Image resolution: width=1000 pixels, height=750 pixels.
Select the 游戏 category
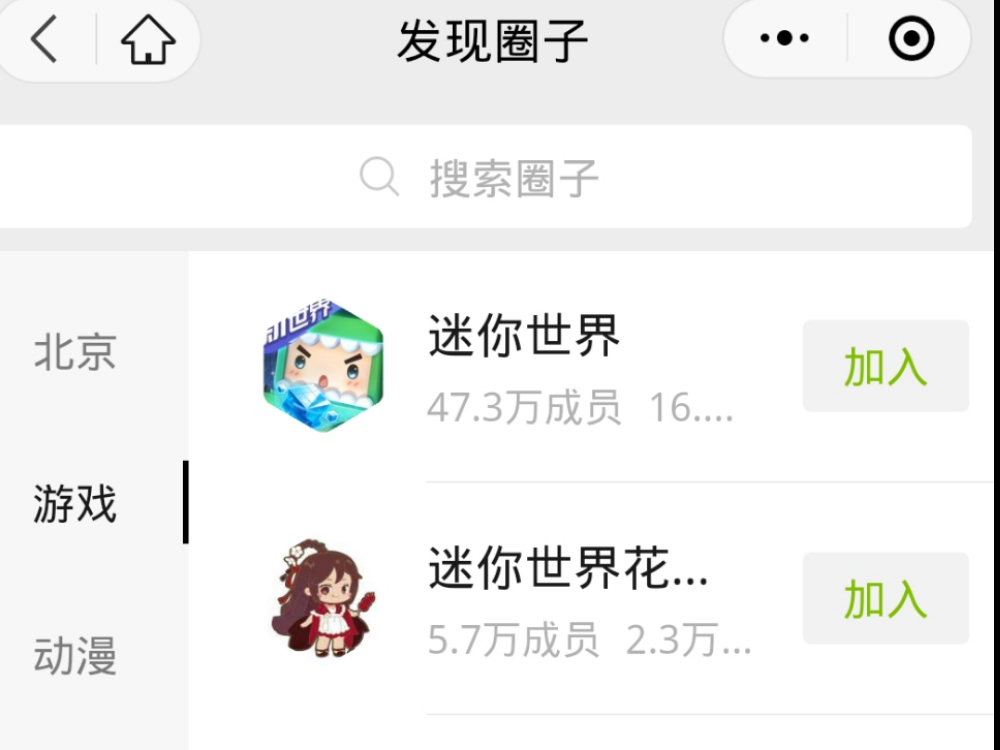[75, 503]
